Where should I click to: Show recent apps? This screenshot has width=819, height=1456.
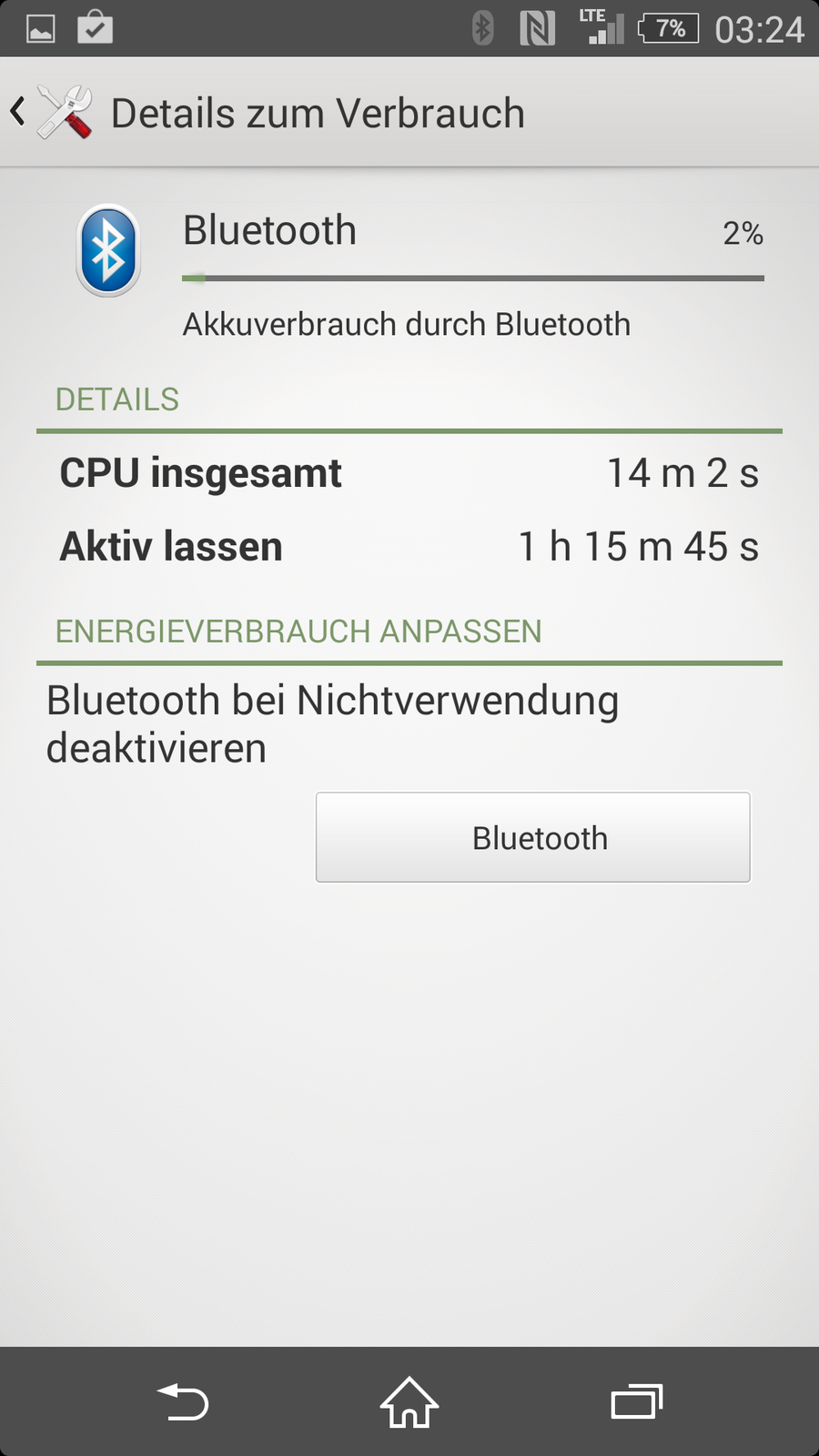coord(636,1401)
